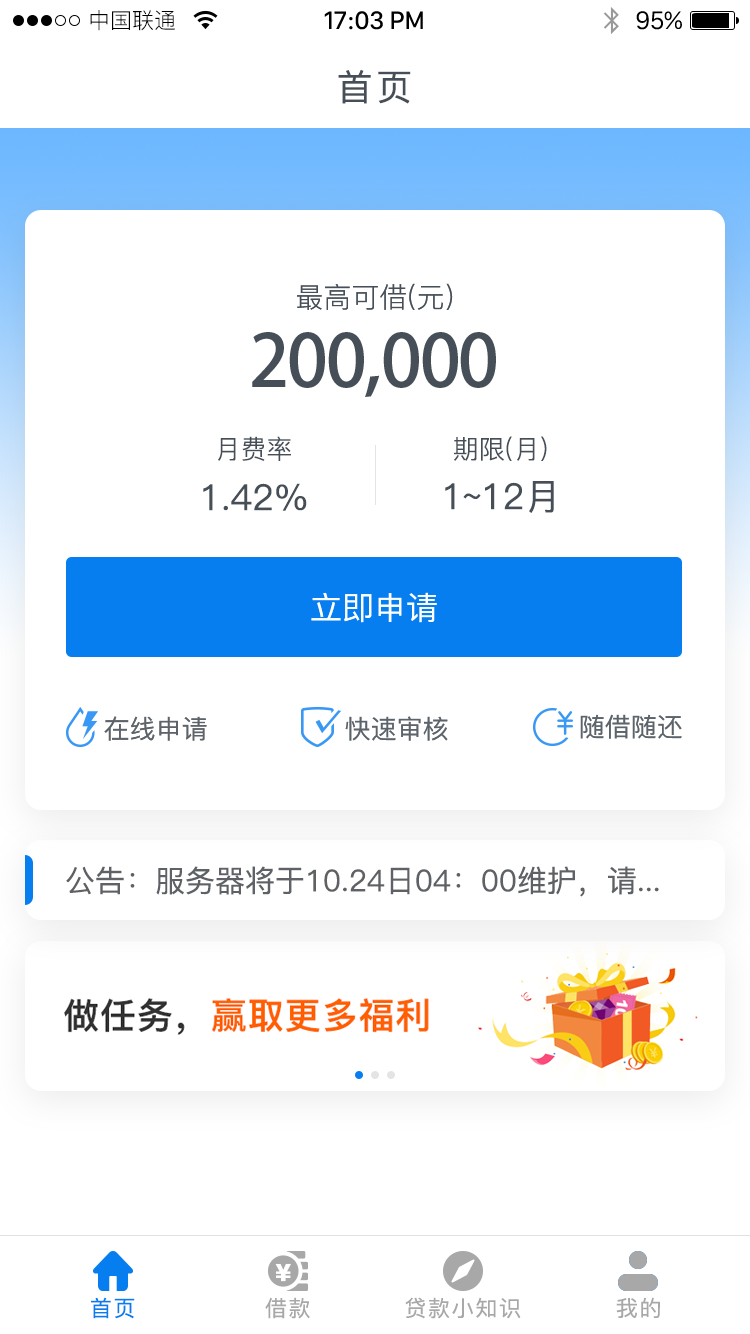Image resolution: width=750 pixels, height=1334 pixels.
Task: Open 贷款小知识 via its compass icon
Action: [462, 1271]
